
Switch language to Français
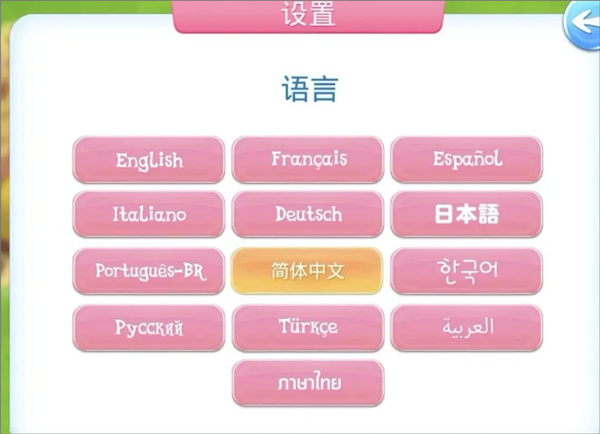click(x=308, y=159)
